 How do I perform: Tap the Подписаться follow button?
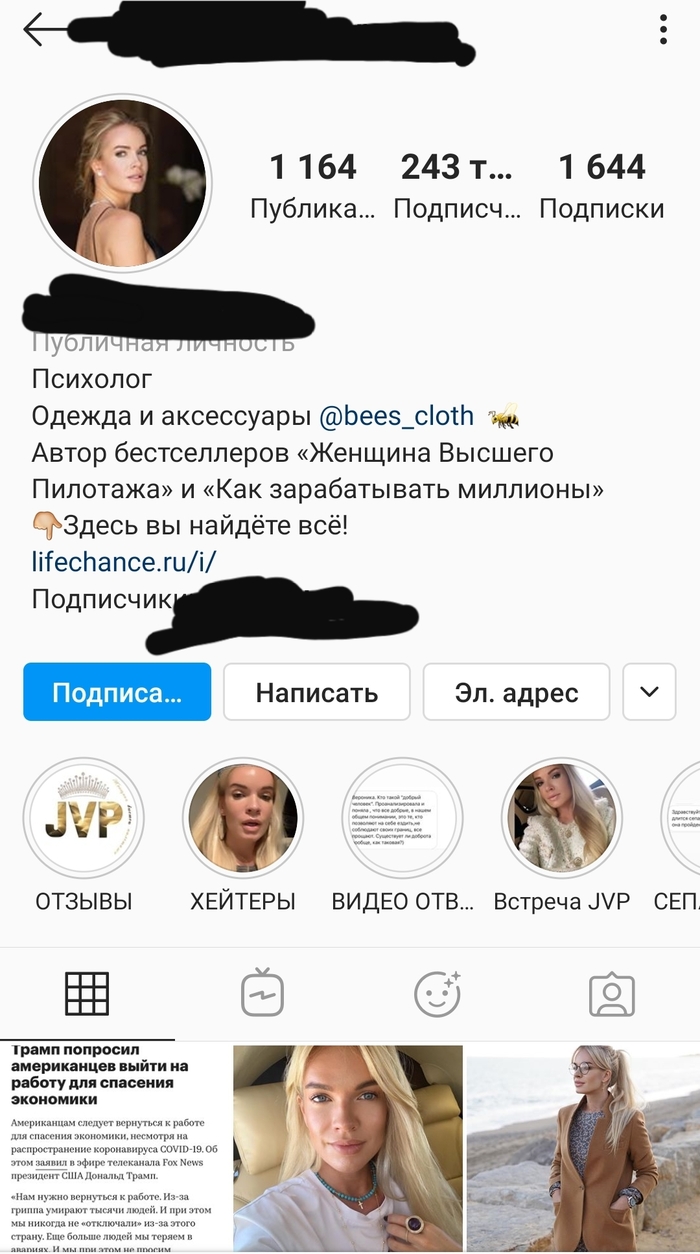[x=117, y=692]
